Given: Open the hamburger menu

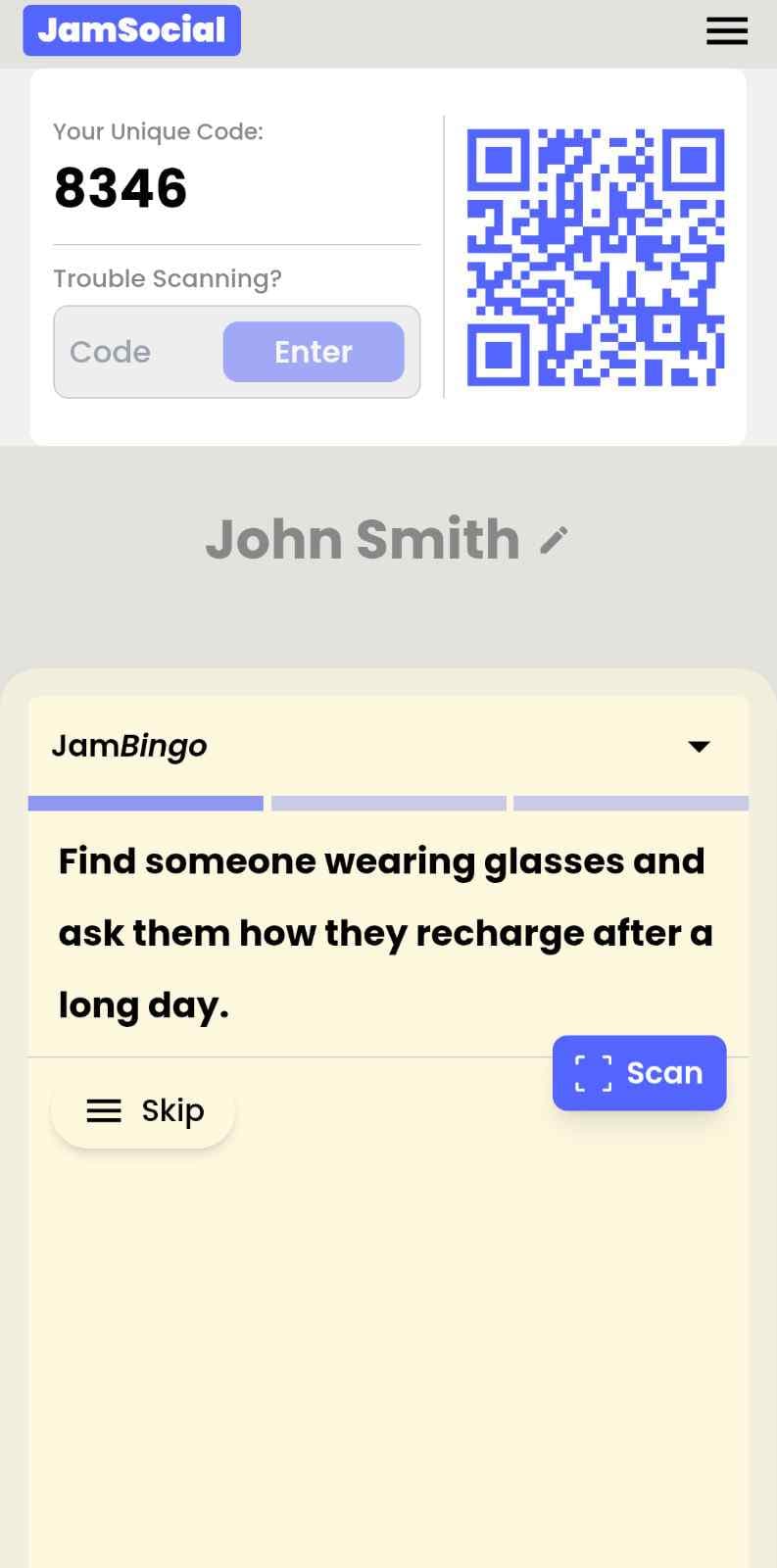Looking at the screenshot, I should point(726,31).
